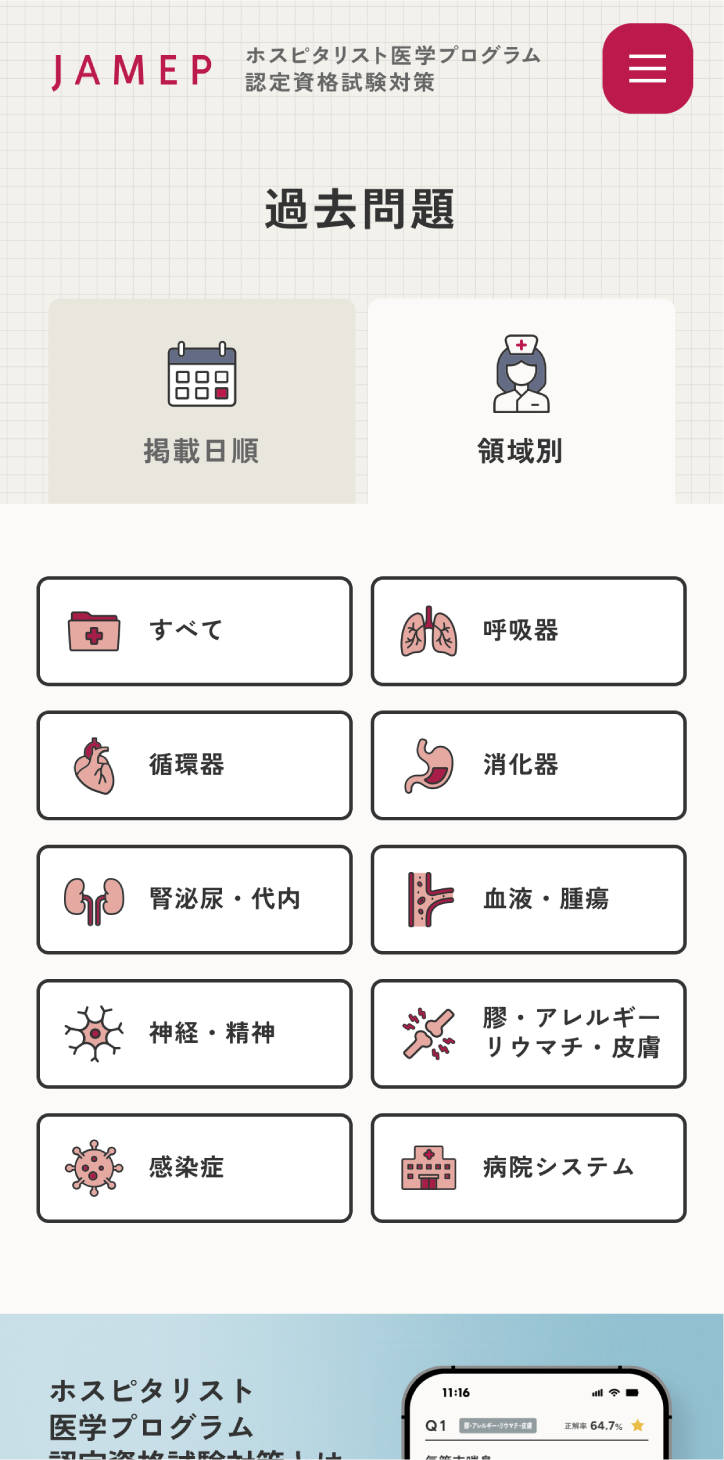Image resolution: width=724 pixels, height=1460 pixels.
Task: Choose 神経・精神 questions
Action: click(x=195, y=1034)
